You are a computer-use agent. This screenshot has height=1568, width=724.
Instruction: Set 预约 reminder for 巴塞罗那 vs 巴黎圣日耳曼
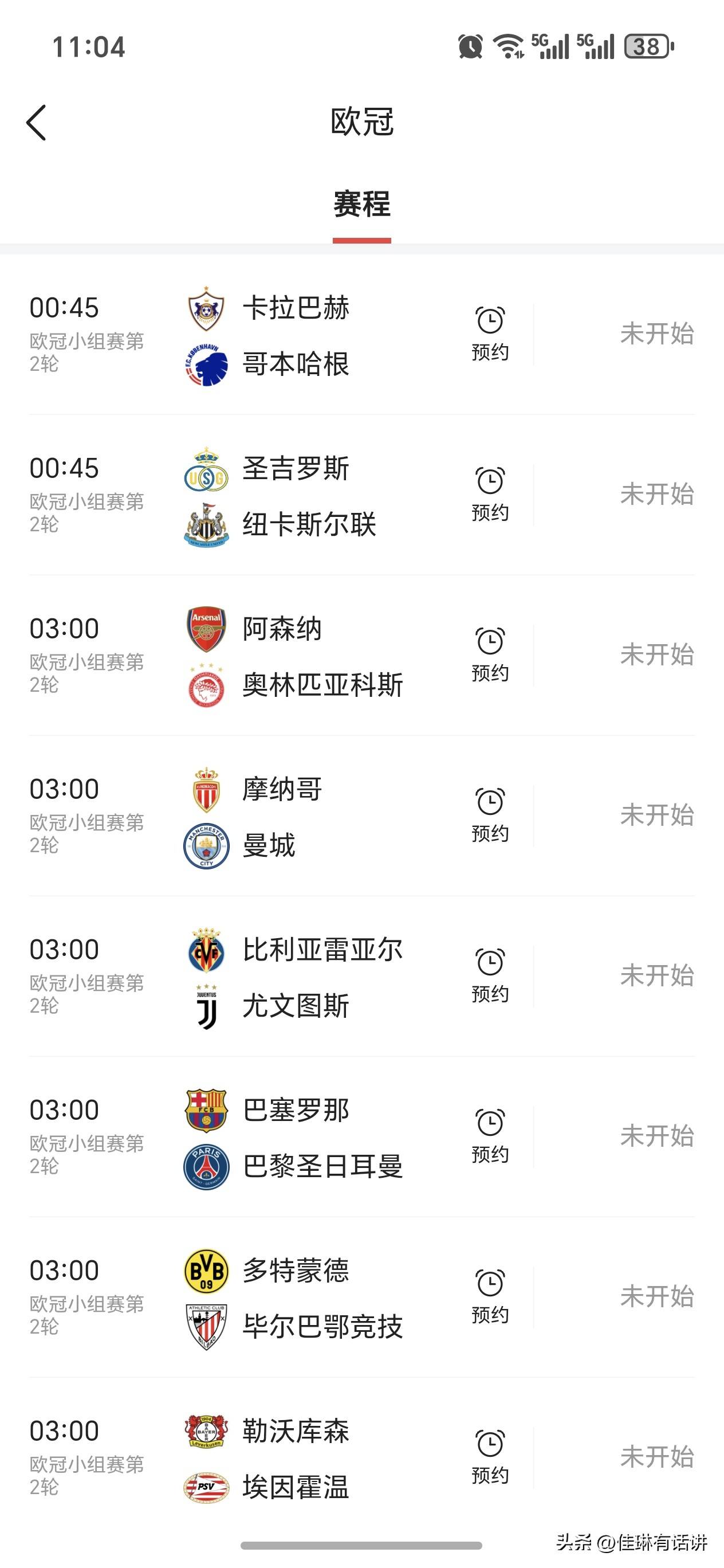tap(490, 1134)
